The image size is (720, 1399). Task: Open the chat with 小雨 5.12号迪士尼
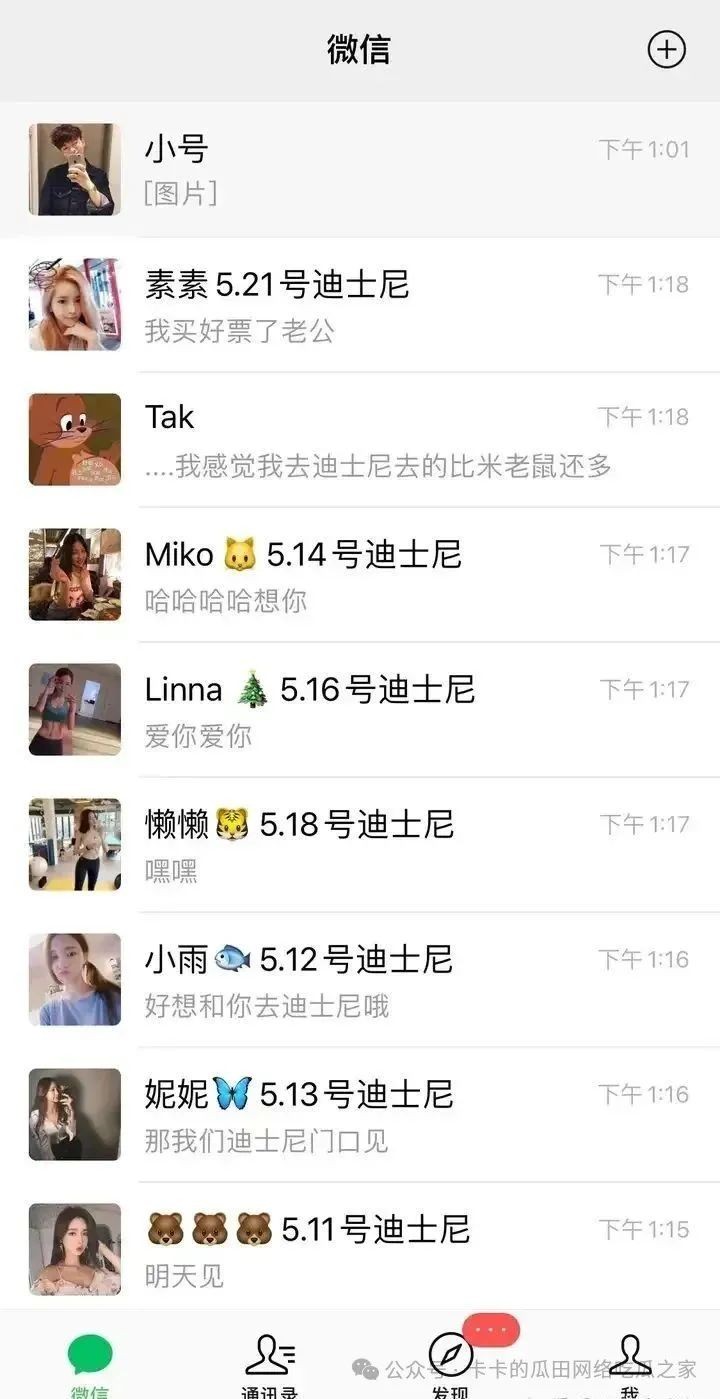(x=360, y=979)
